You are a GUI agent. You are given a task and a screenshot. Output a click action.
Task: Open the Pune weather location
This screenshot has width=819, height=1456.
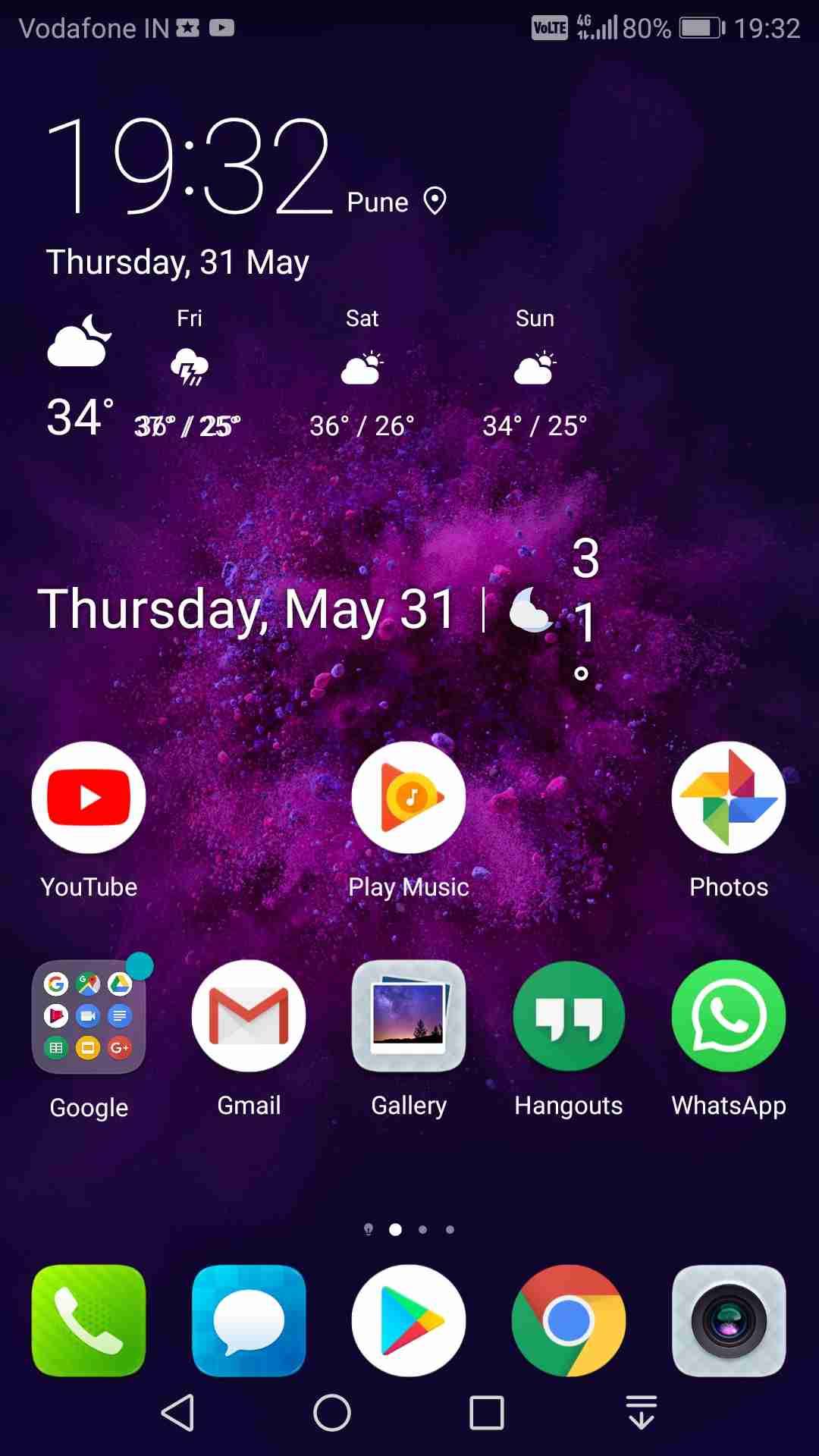(x=396, y=202)
